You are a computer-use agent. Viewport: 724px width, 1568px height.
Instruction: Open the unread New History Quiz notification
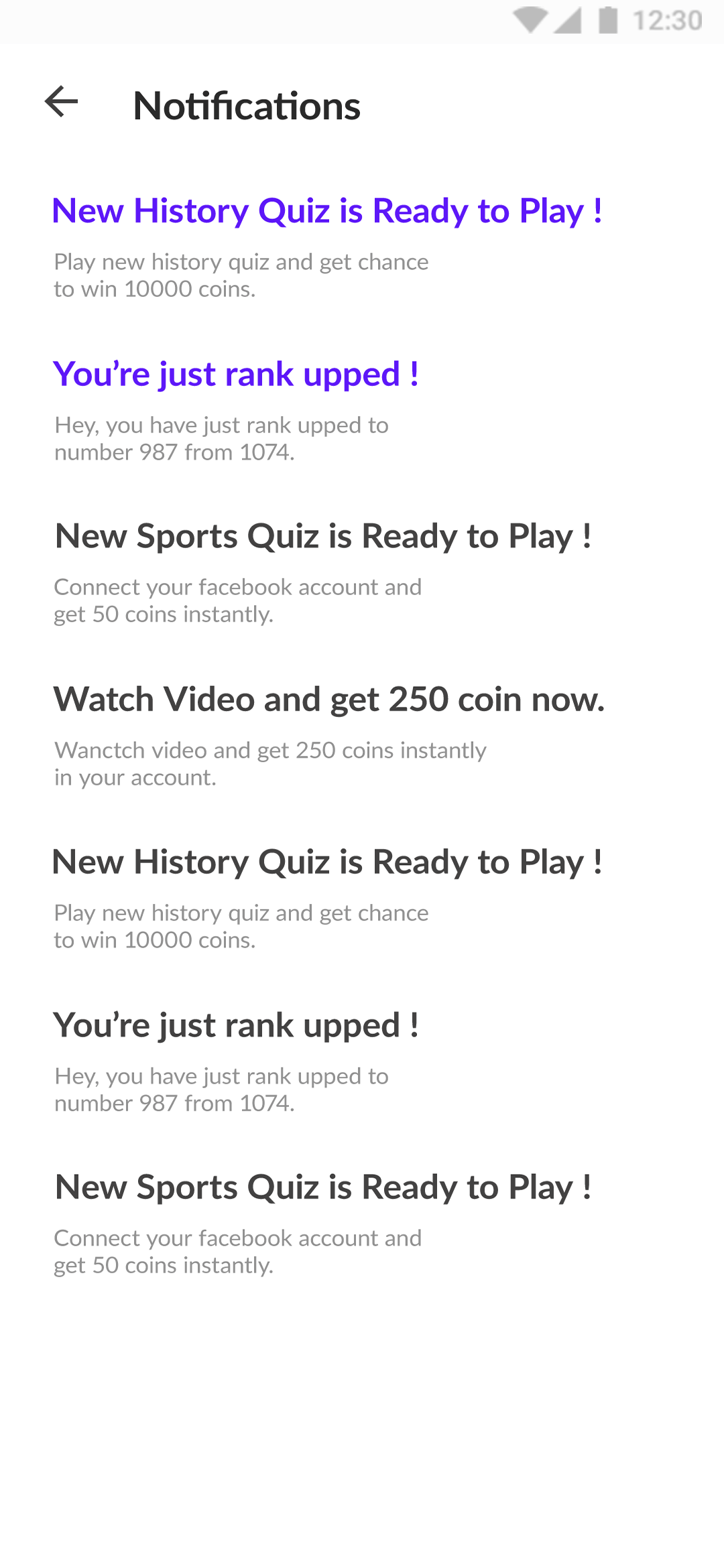coord(328,211)
